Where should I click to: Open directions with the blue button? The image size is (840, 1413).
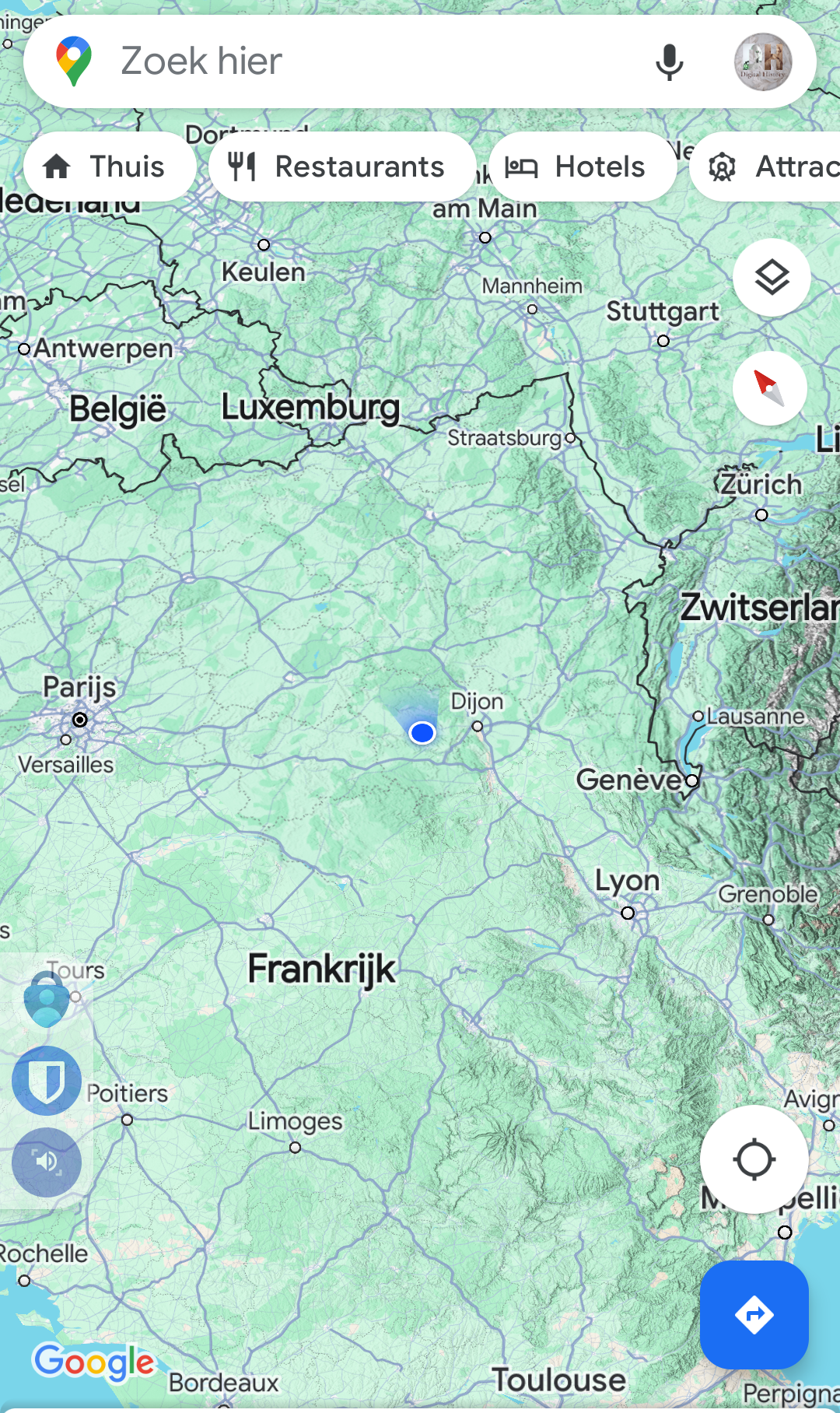[754, 1315]
